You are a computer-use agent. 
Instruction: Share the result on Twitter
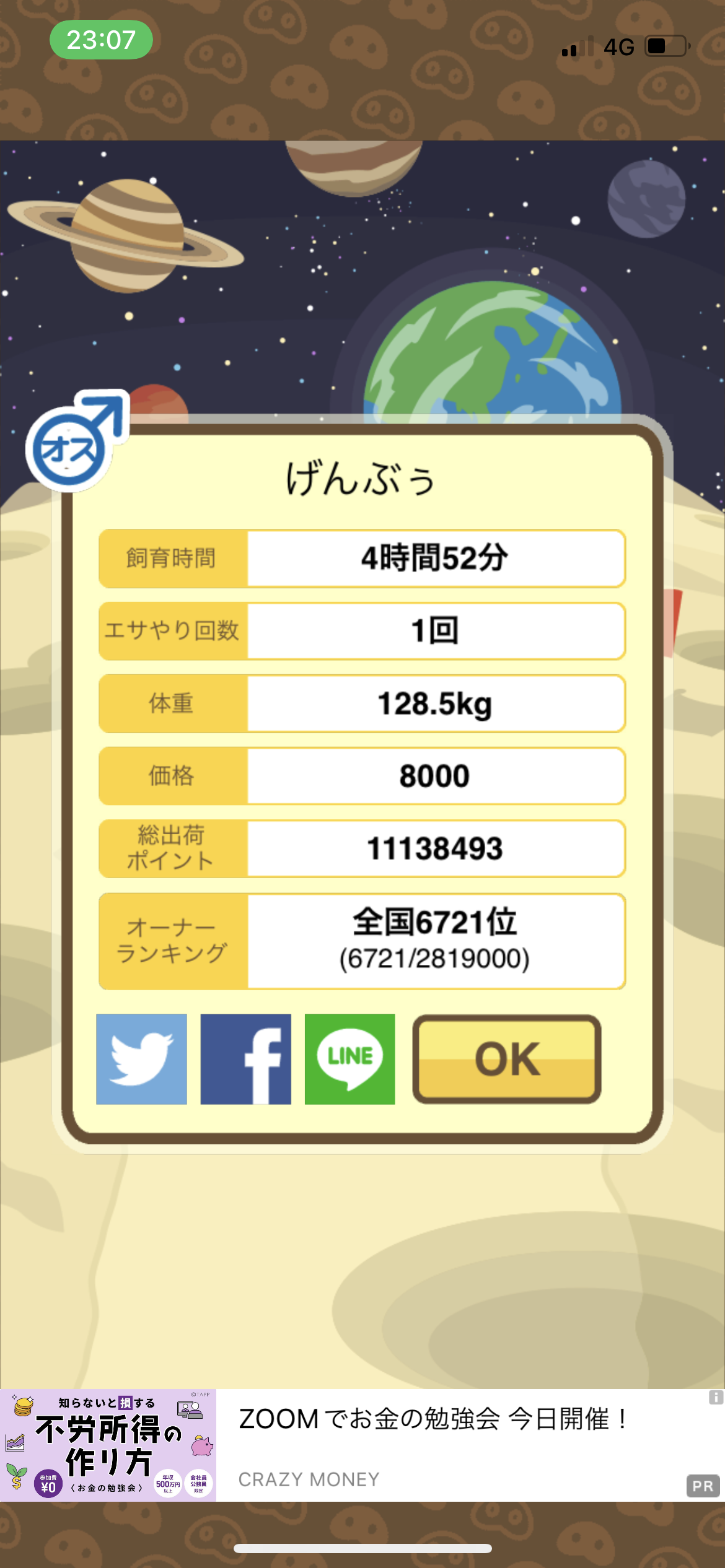141,1059
